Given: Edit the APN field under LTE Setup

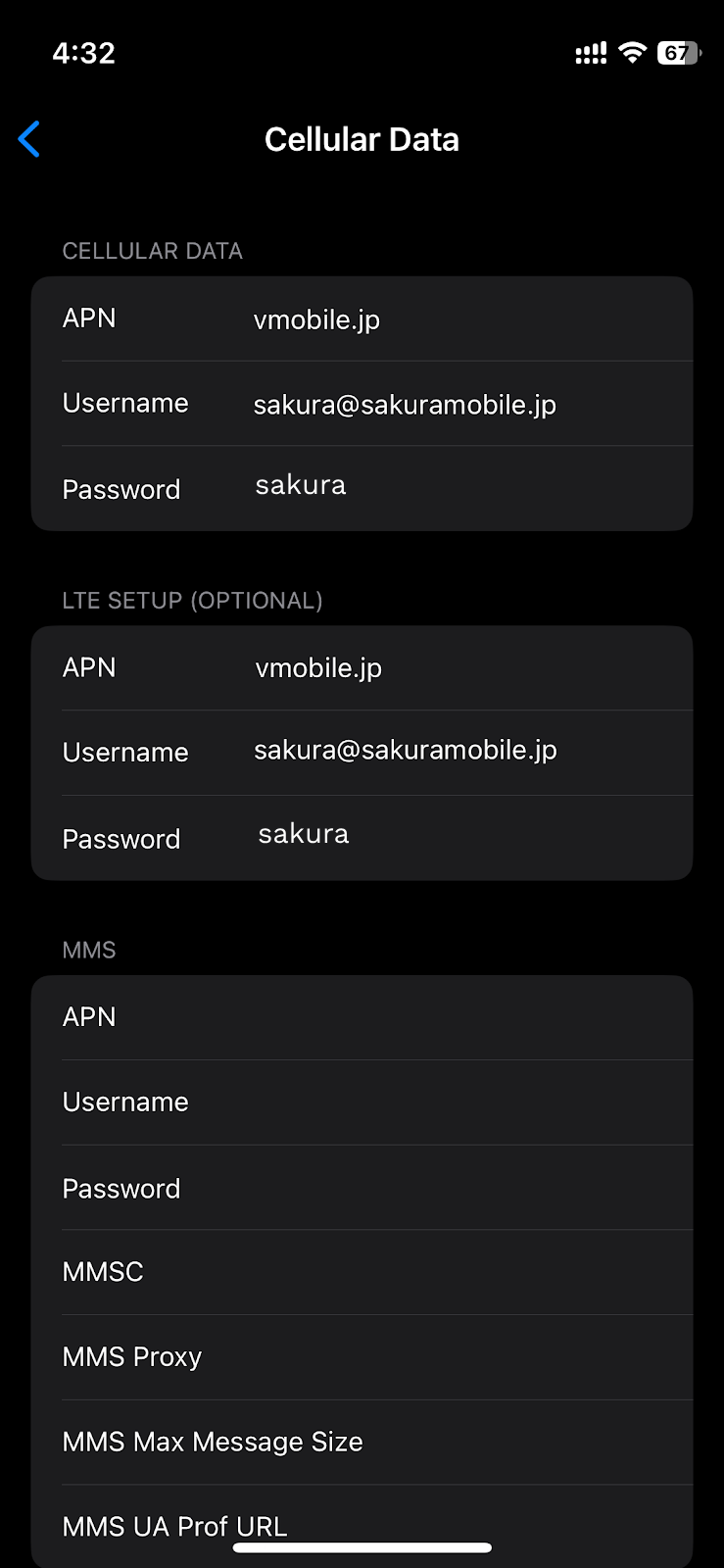Looking at the screenshot, I should pyautogui.click(x=362, y=667).
